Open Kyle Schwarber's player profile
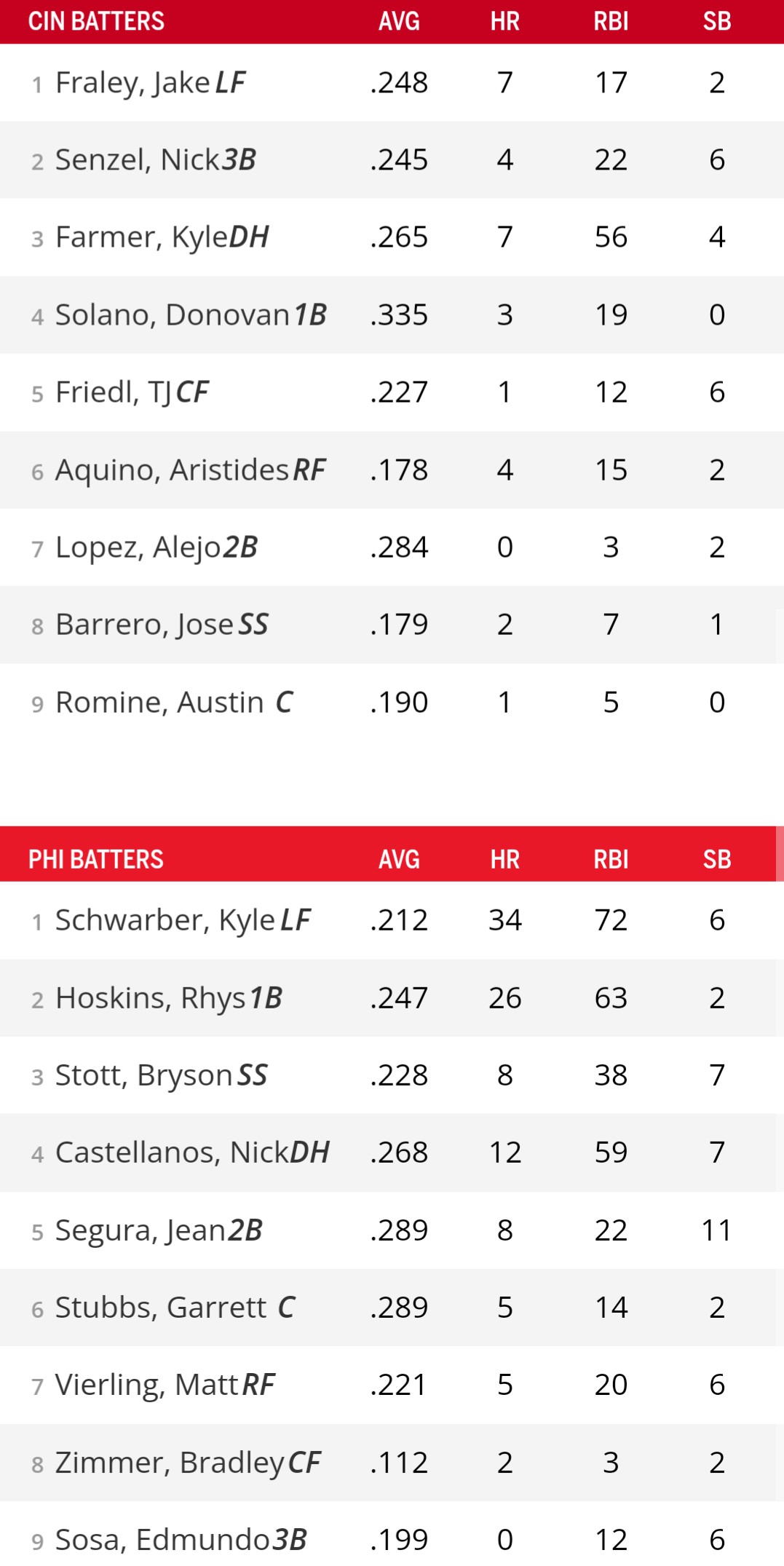784x1566 pixels. click(x=165, y=920)
